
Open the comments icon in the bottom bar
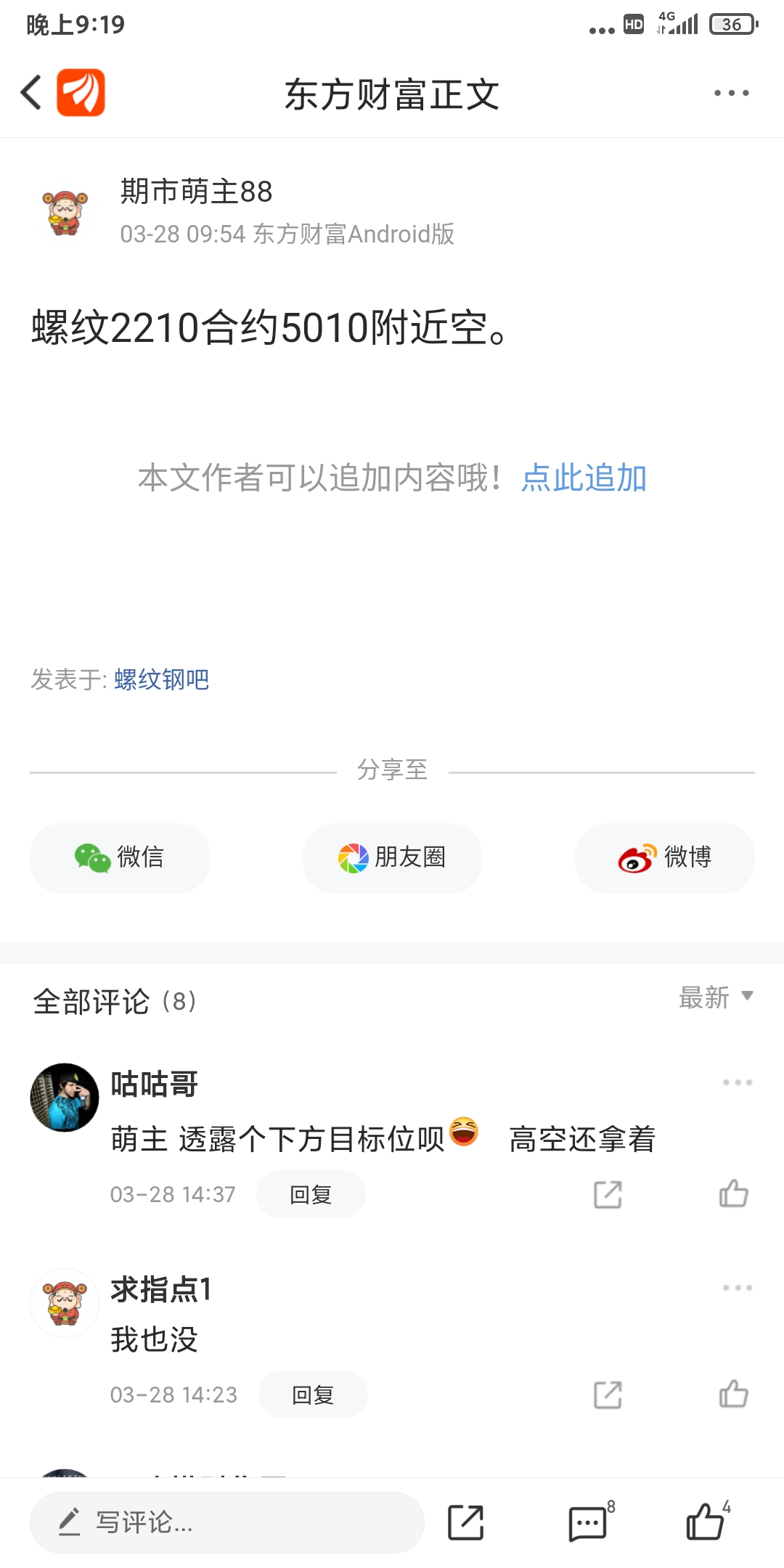pyautogui.click(x=589, y=1522)
